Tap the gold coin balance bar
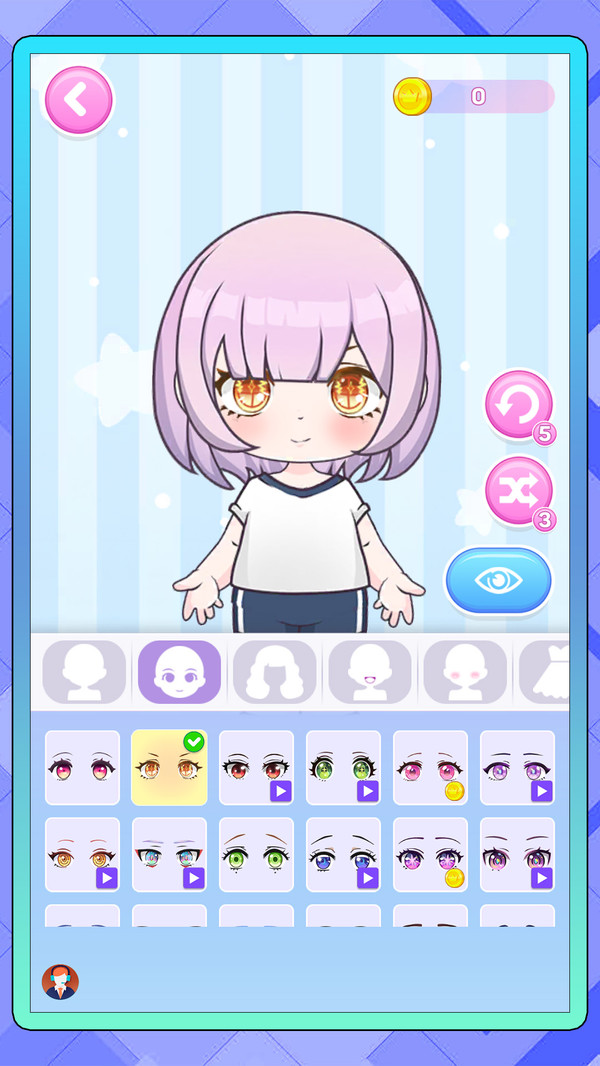 [474, 97]
